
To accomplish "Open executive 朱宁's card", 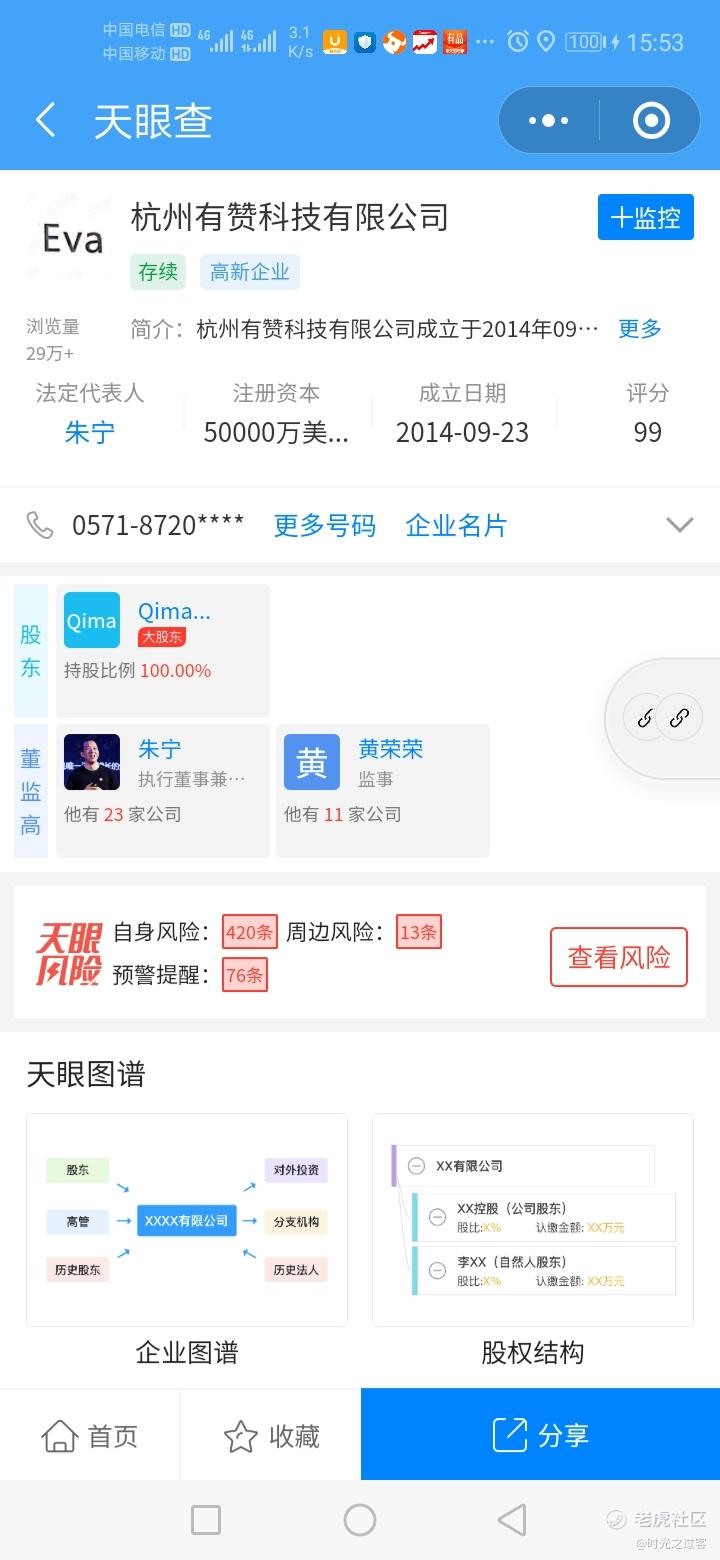I will 162,790.
